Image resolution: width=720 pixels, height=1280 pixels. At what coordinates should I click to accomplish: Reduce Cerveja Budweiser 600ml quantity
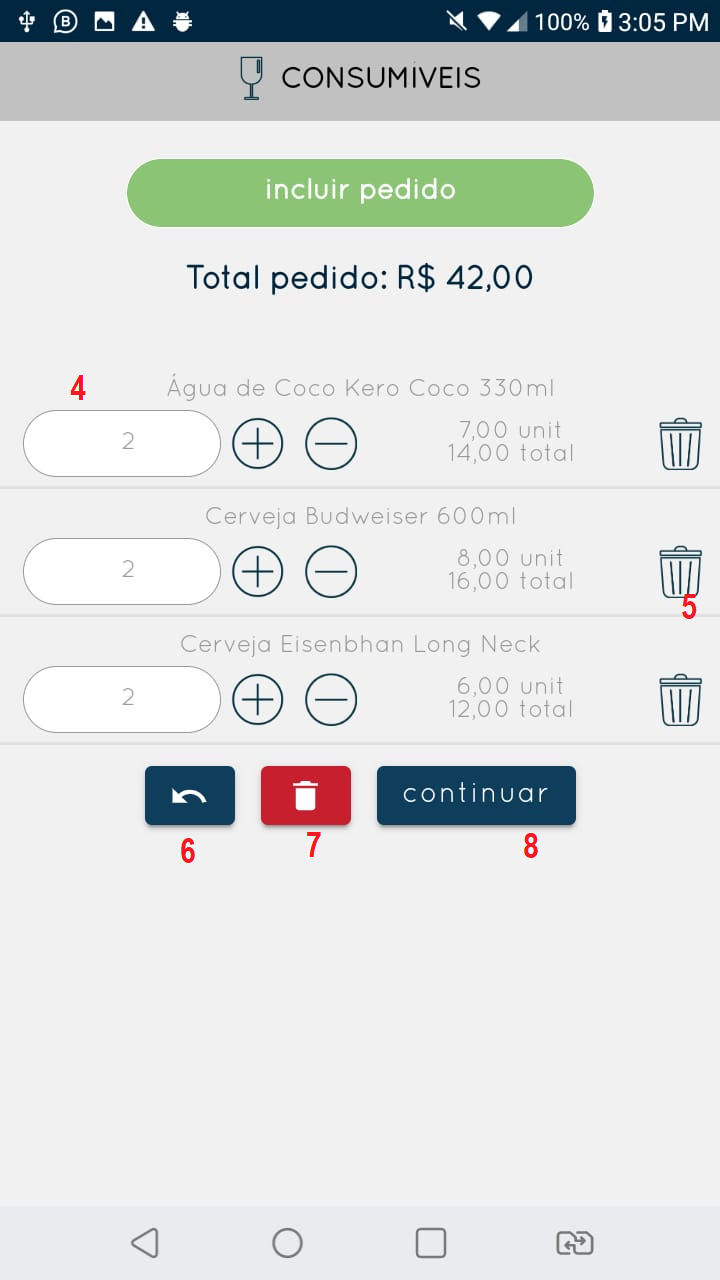pyautogui.click(x=331, y=571)
